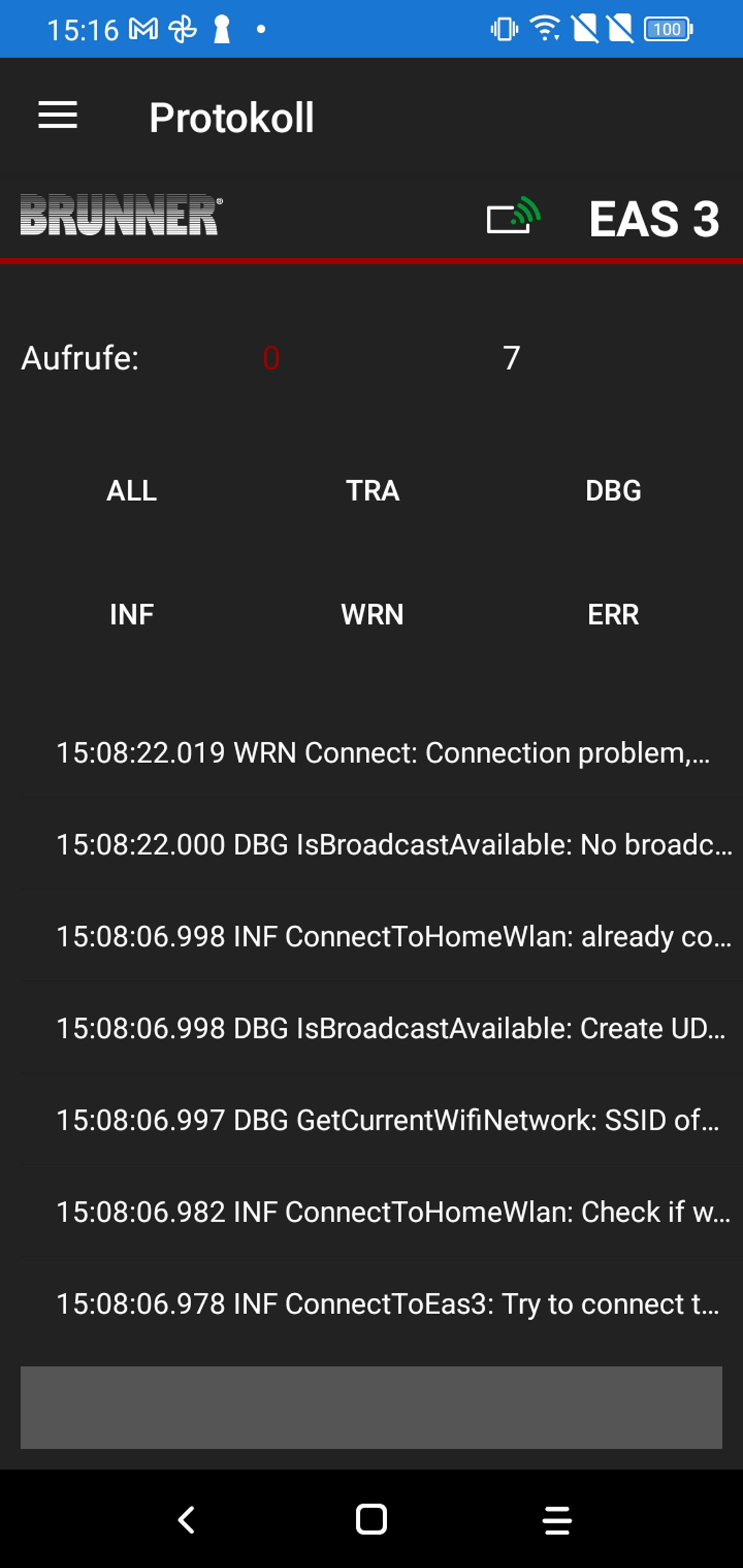Open the ConnectToHomeWlan Check if entry
Screen dimensions: 743x1568
pos(393,1212)
